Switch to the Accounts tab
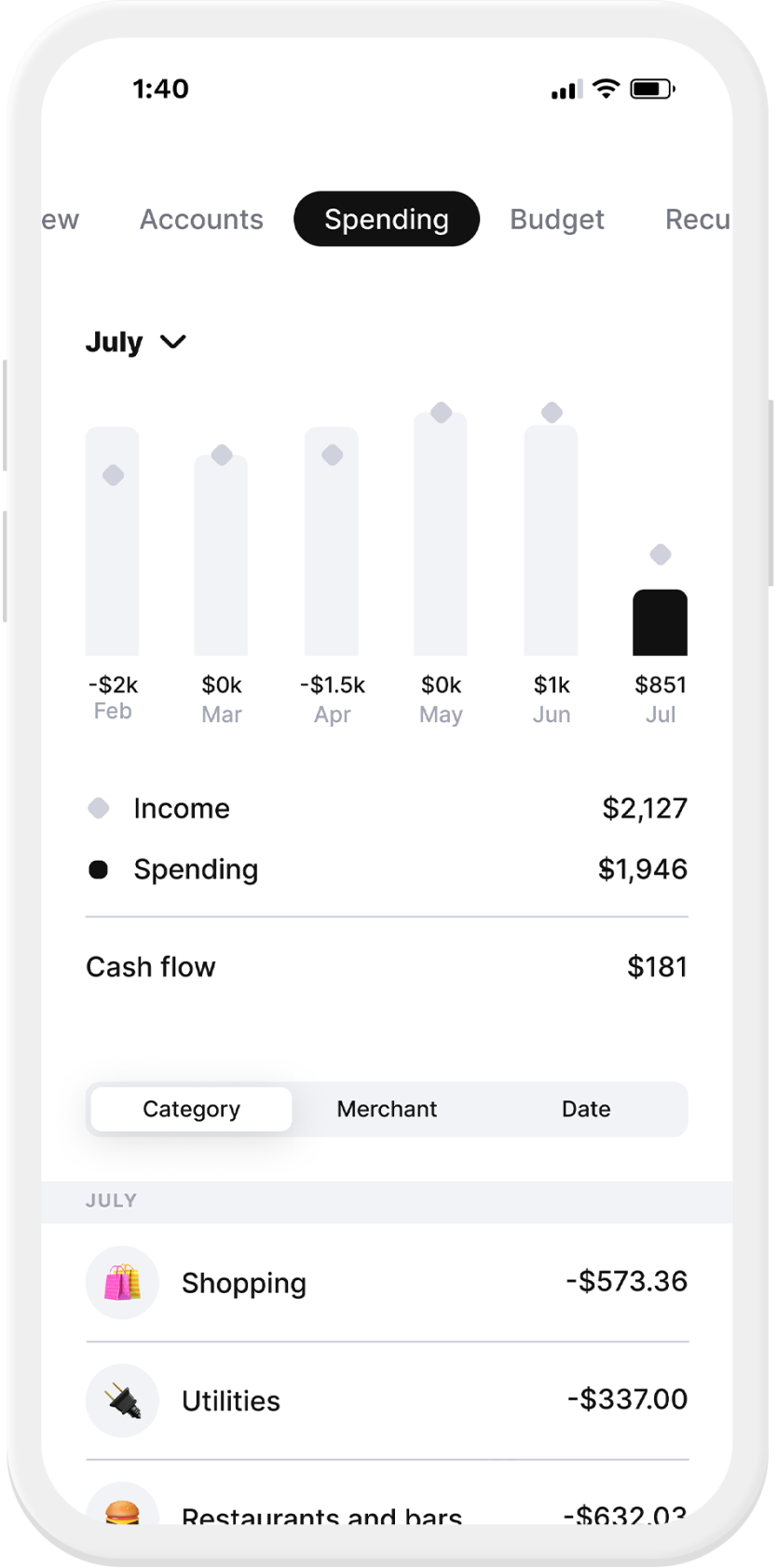Screen dimensions: 777x1568 pyautogui.click(x=201, y=219)
